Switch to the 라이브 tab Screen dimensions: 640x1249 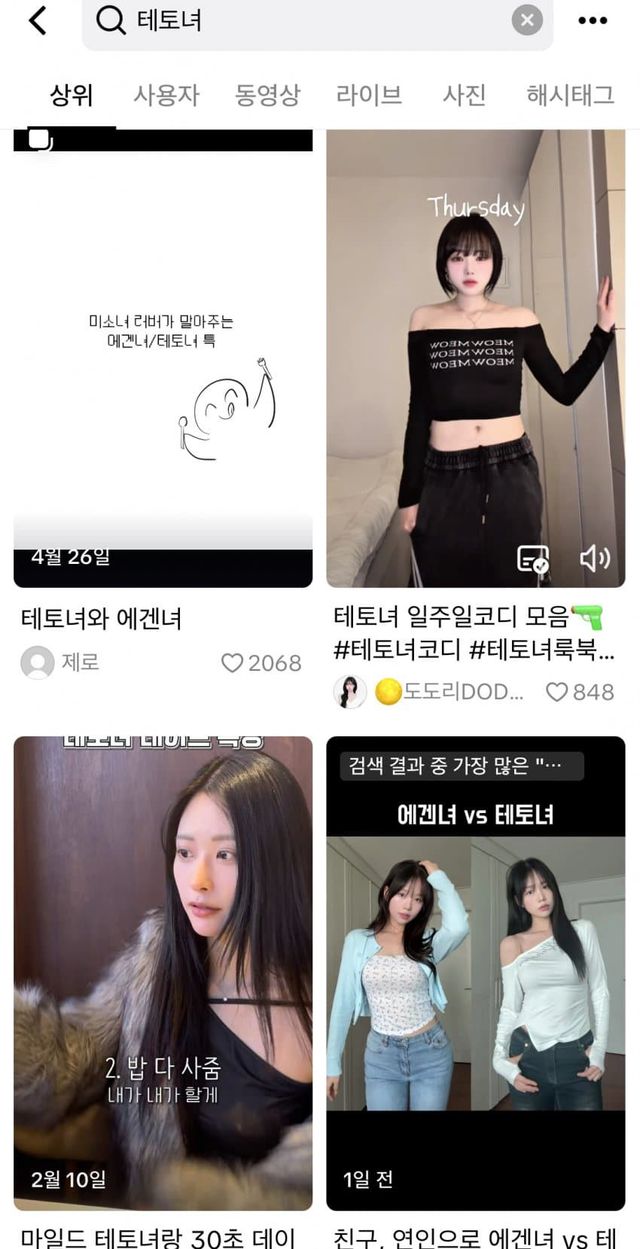369,95
